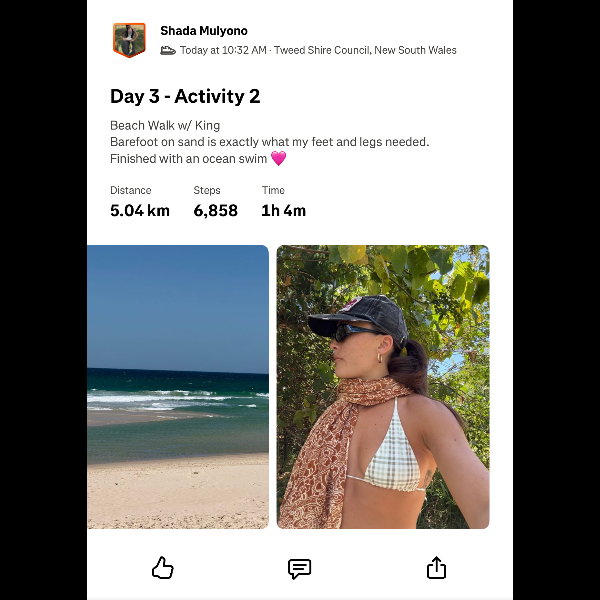
Task: Open Shada Mulyono's profile picture
Action: [x=129, y=40]
